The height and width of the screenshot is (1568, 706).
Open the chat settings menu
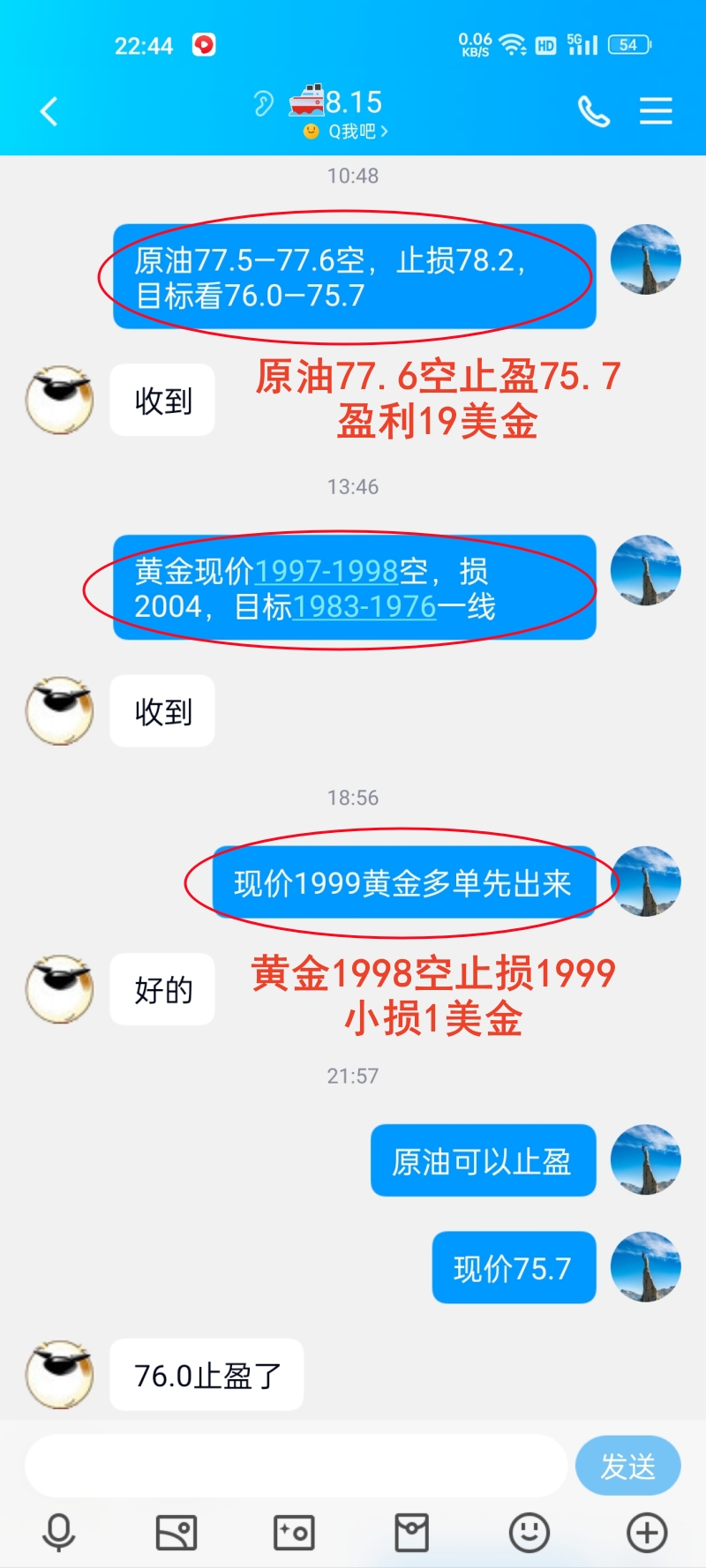pos(656,111)
